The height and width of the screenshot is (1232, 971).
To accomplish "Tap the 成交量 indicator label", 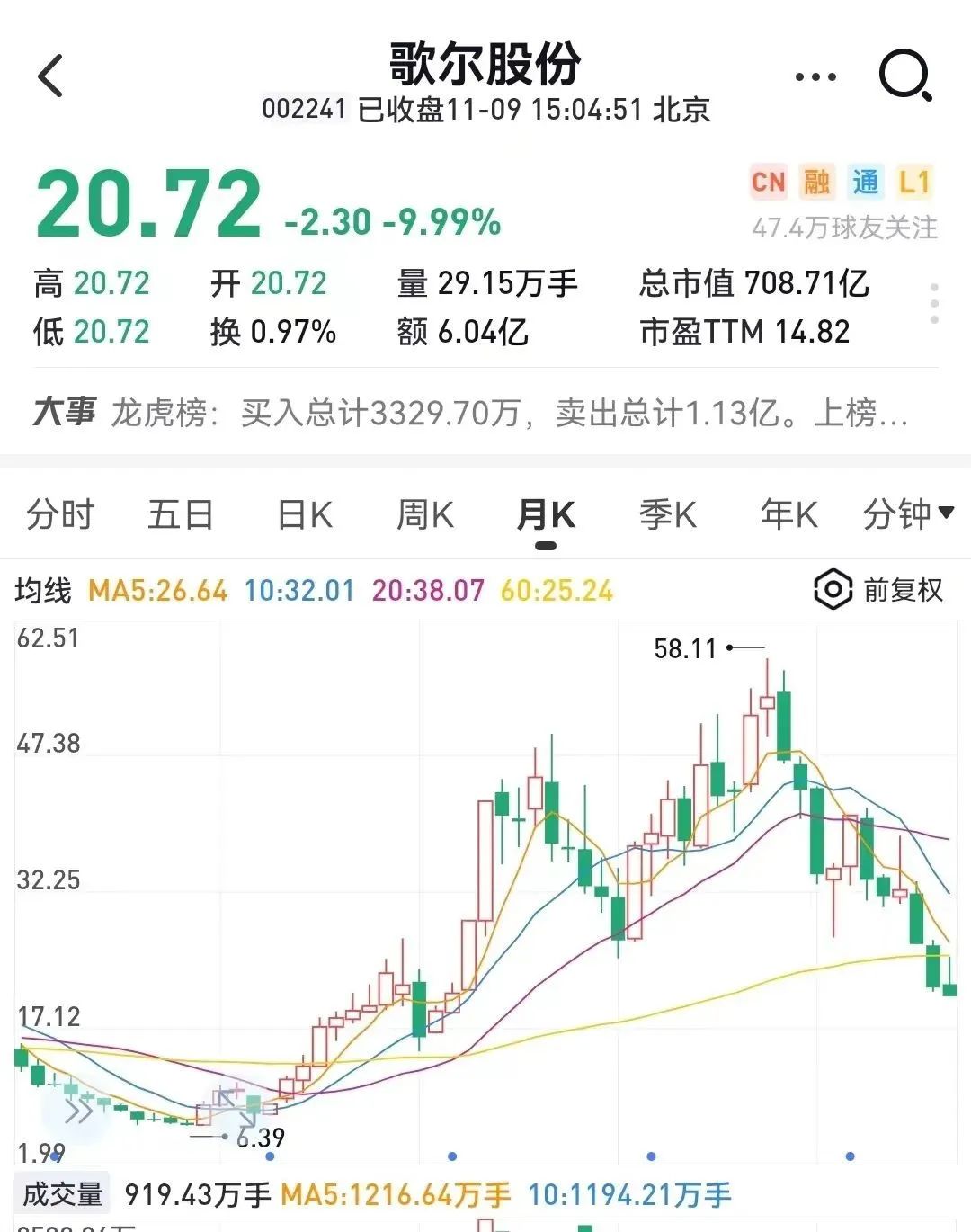I will 62,1194.
